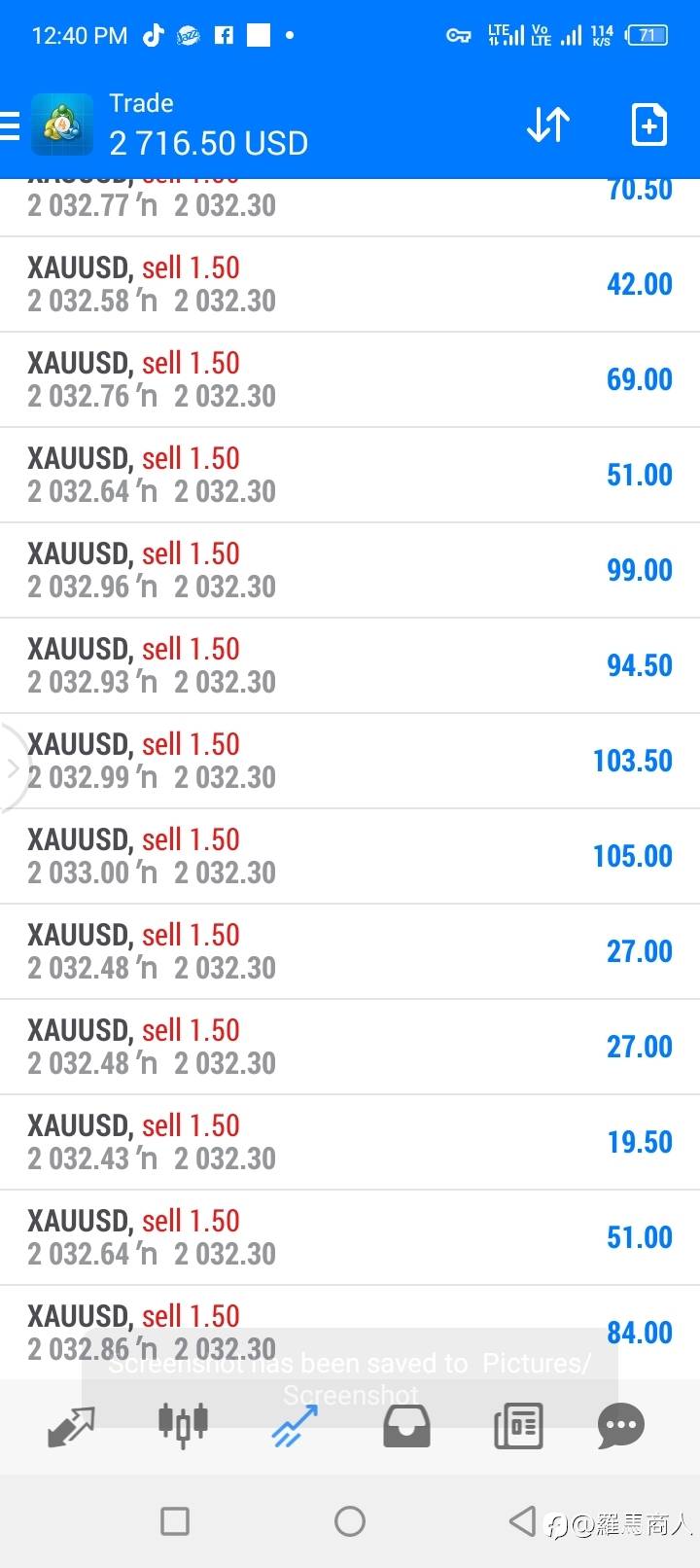This screenshot has height=1568, width=700.
Task: Open recent apps from navigation bar
Action: pos(175,1520)
